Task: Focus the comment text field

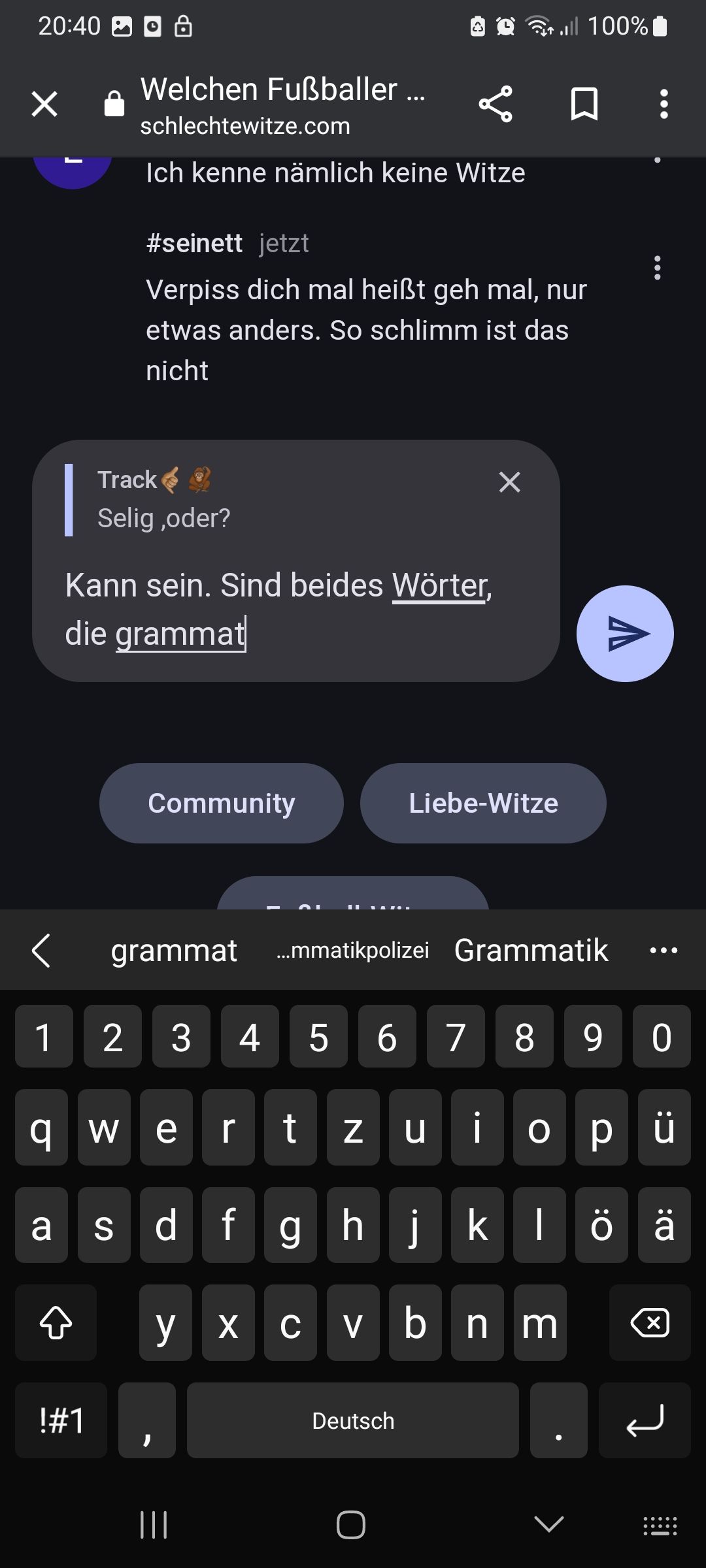Action: coord(294,609)
